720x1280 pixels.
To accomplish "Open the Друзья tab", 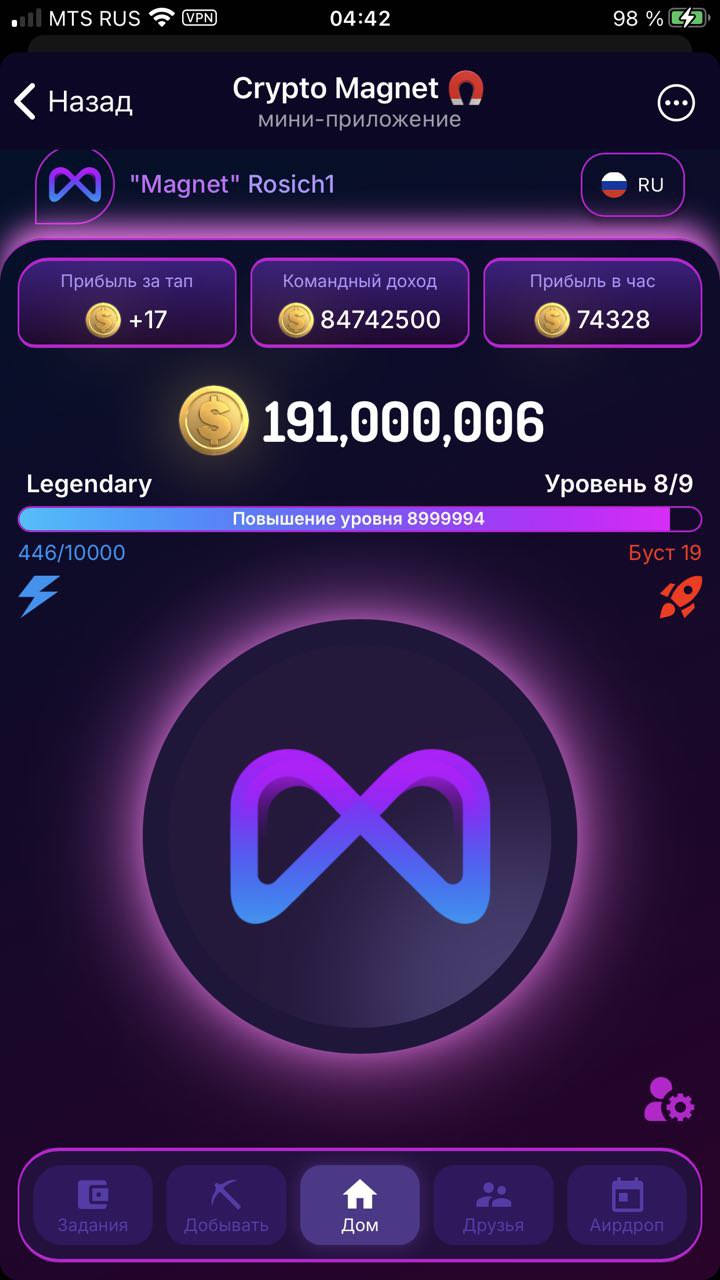I will [x=493, y=1205].
